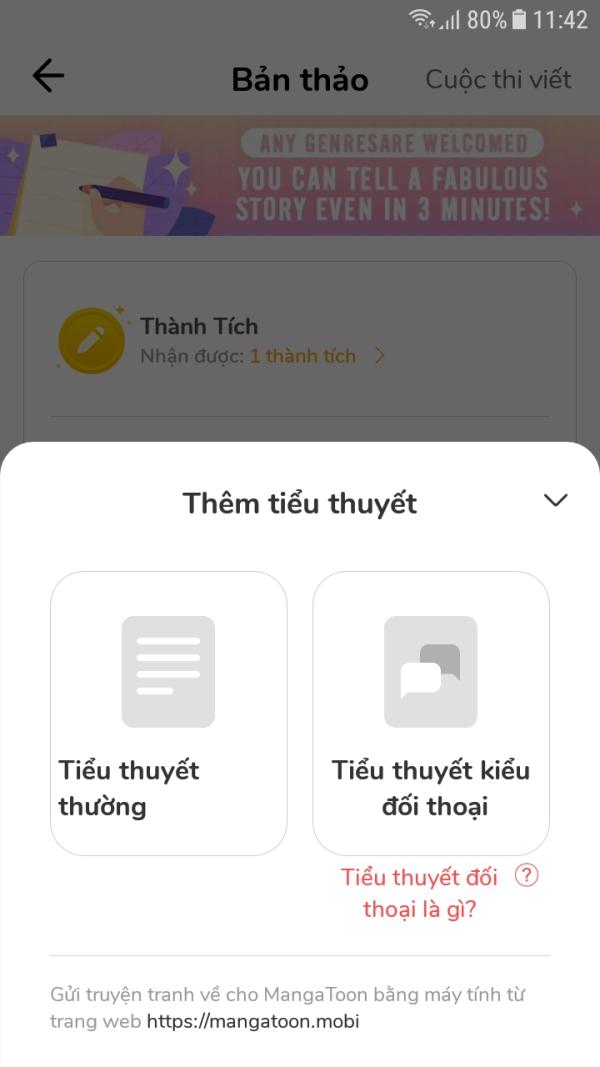
Task: Collapse the Thêm tiểu thuyết sheet
Action: pos(555,501)
